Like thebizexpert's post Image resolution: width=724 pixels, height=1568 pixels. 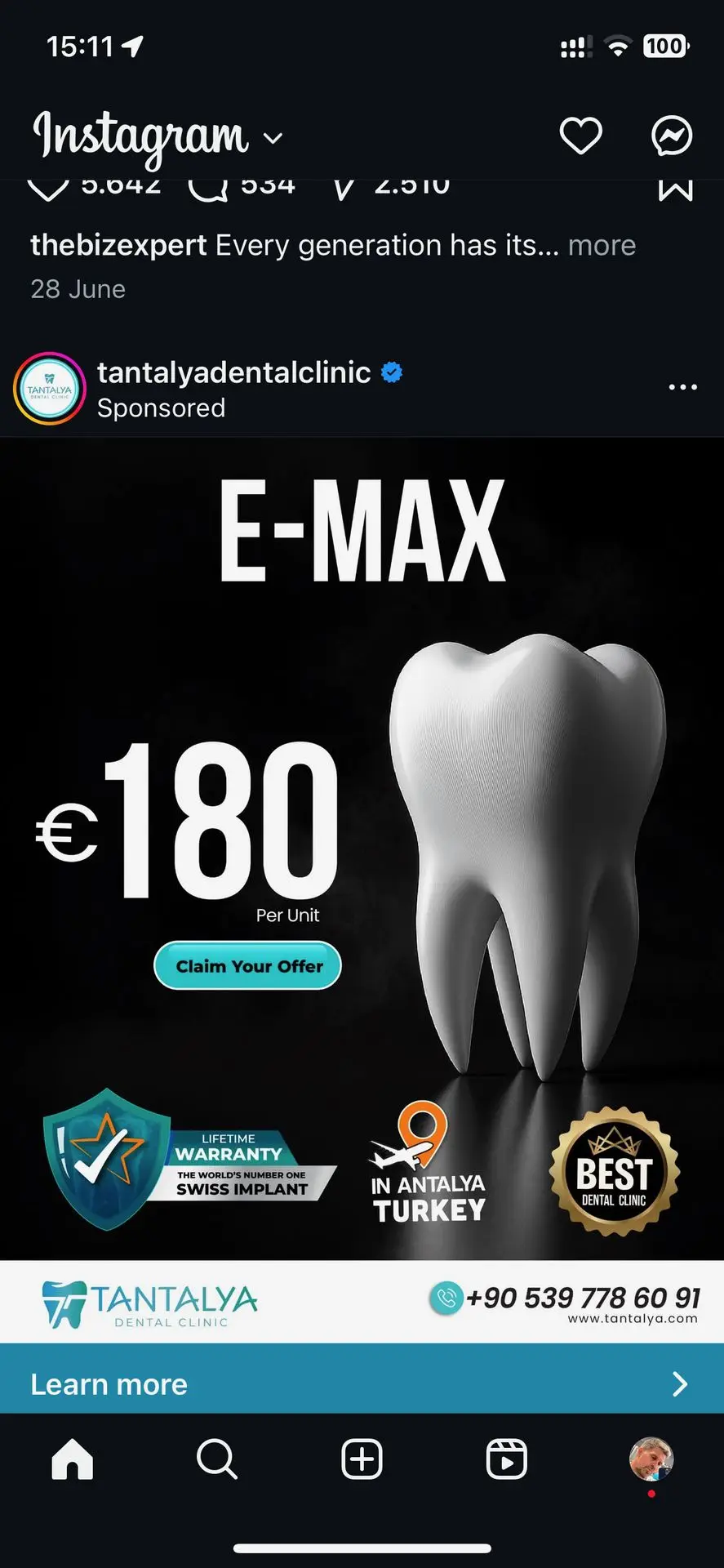(48, 189)
